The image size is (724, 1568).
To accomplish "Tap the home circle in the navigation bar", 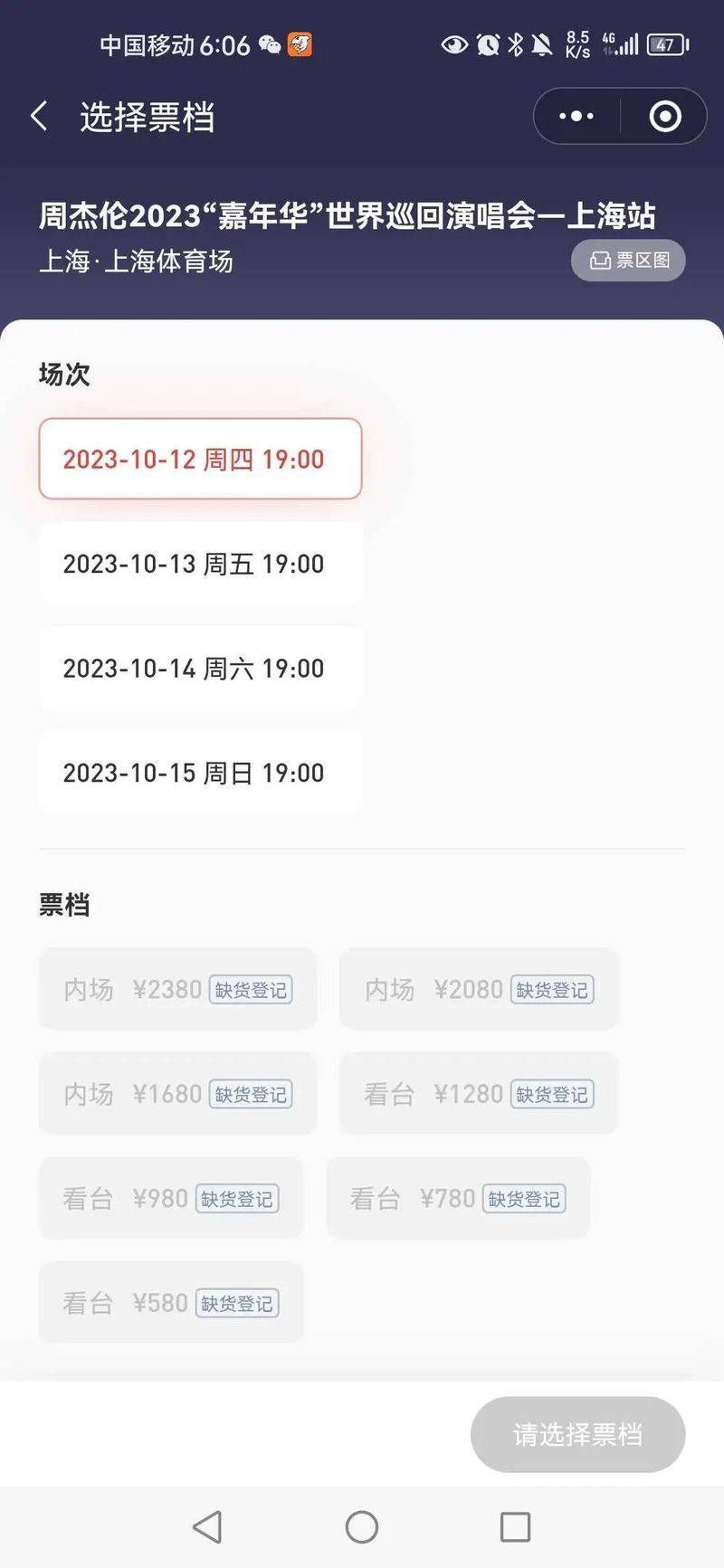I will [x=361, y=1526].
